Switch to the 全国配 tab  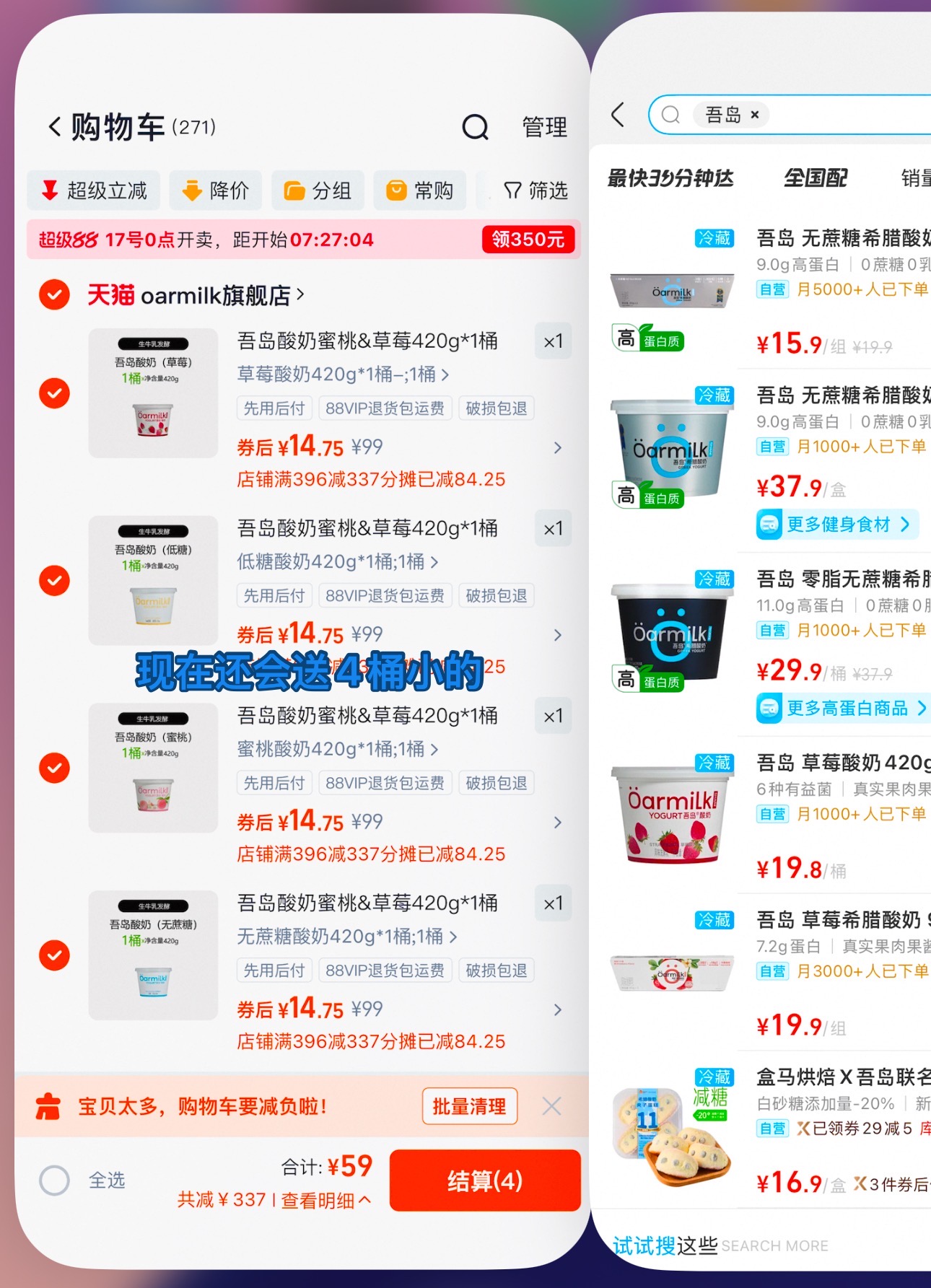click(816, 178)
